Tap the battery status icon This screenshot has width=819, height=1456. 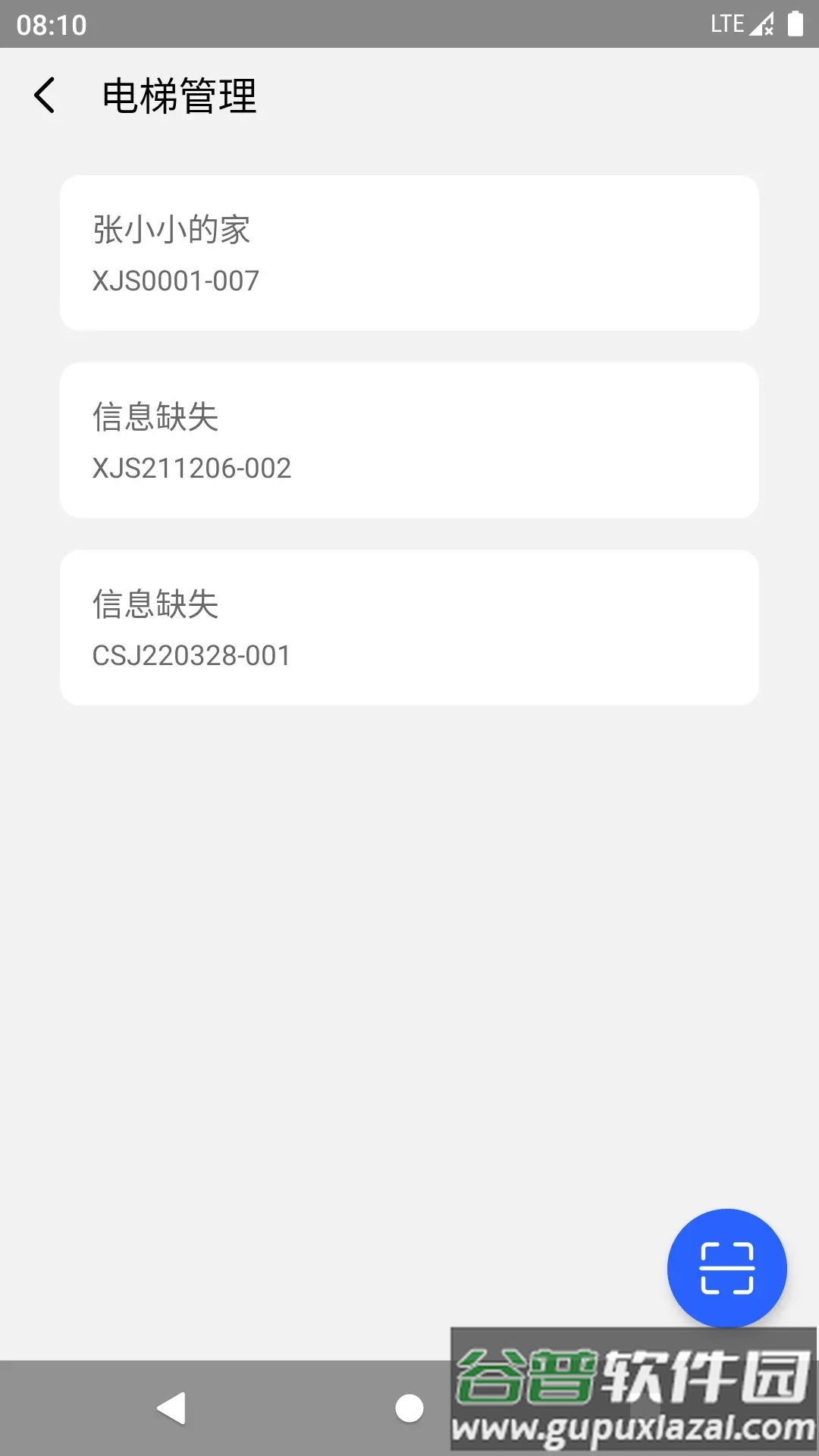(x=792, y=24)
